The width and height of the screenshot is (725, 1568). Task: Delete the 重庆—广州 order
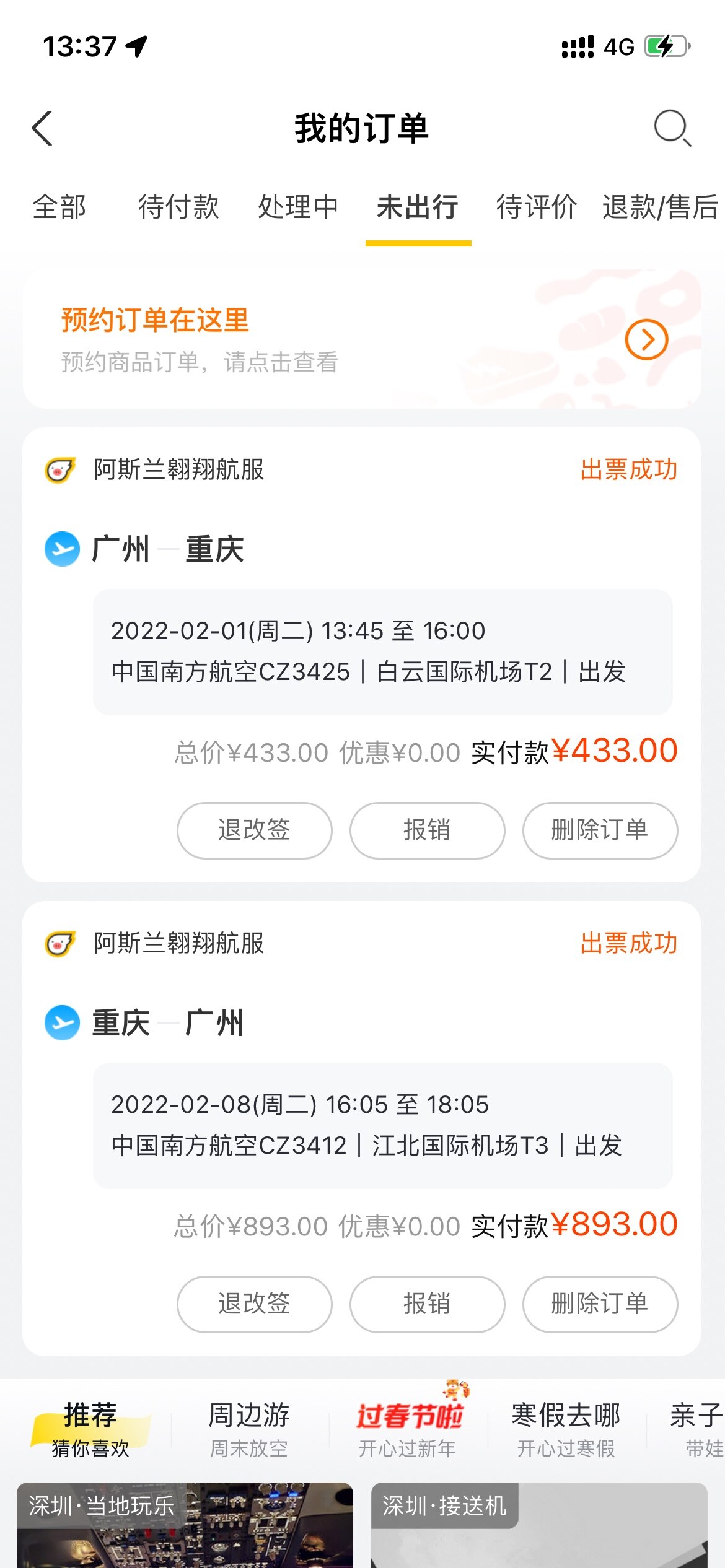(x=600, y=1304)
